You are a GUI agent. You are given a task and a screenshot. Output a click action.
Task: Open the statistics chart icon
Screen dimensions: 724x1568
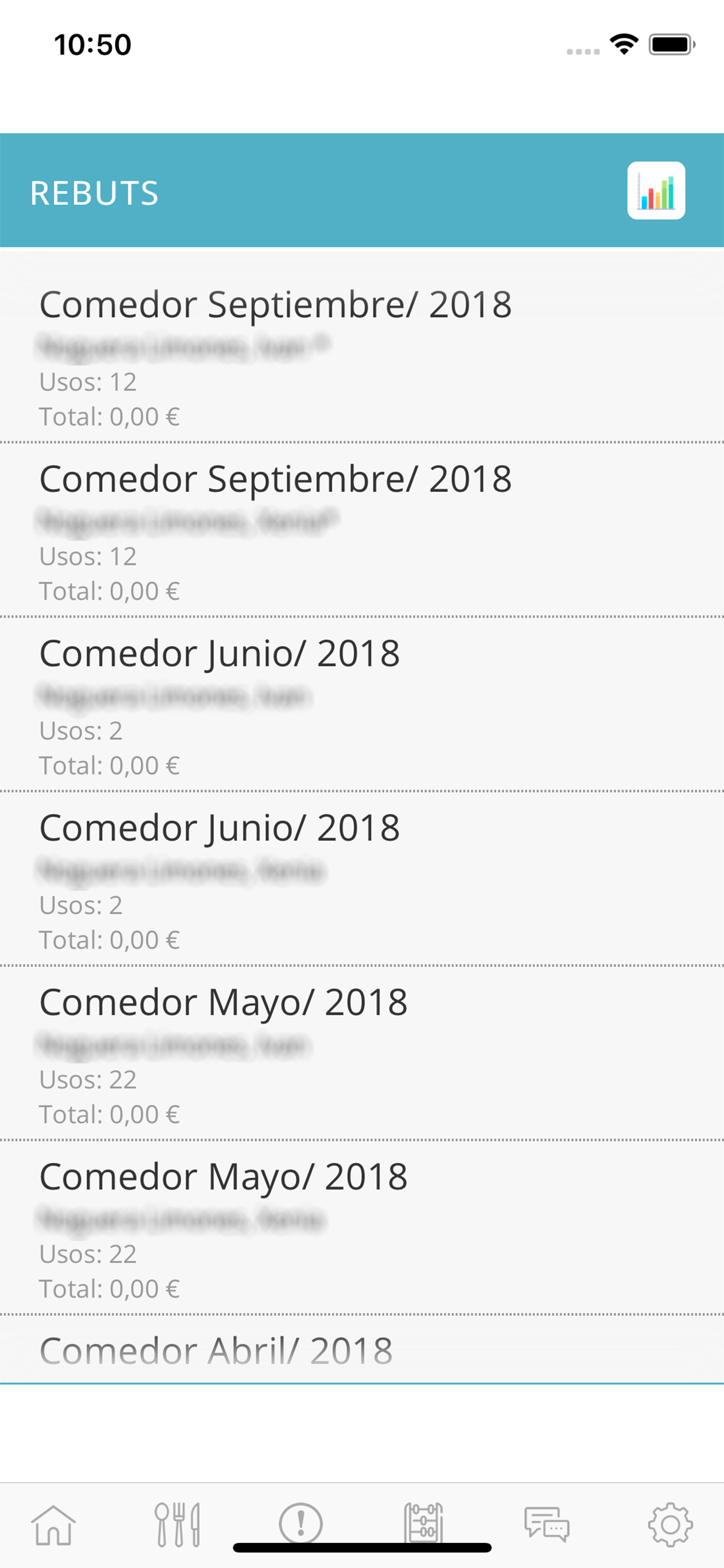656,191
